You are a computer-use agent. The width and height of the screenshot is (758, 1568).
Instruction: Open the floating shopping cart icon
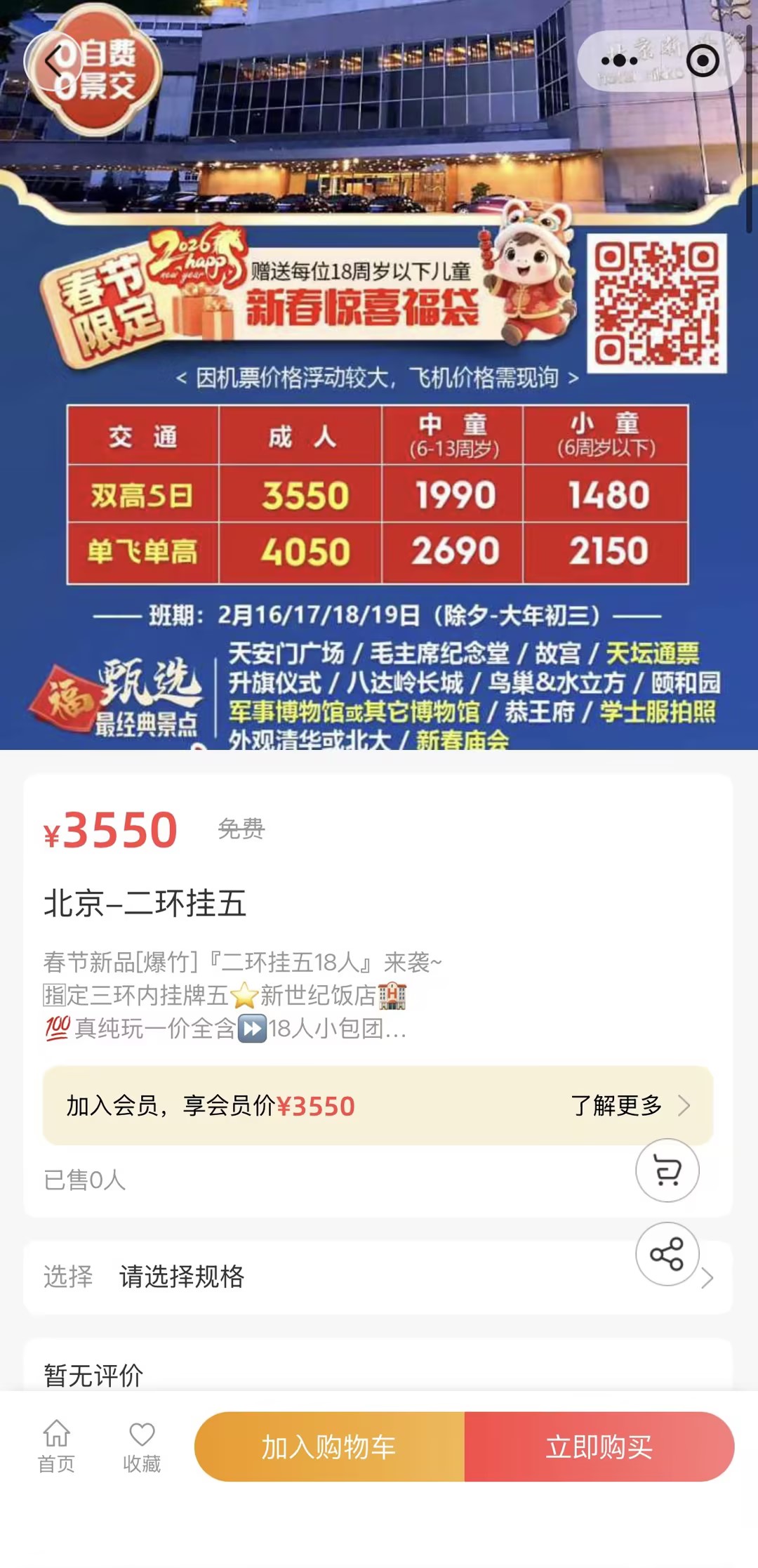tap(667, 1171)
